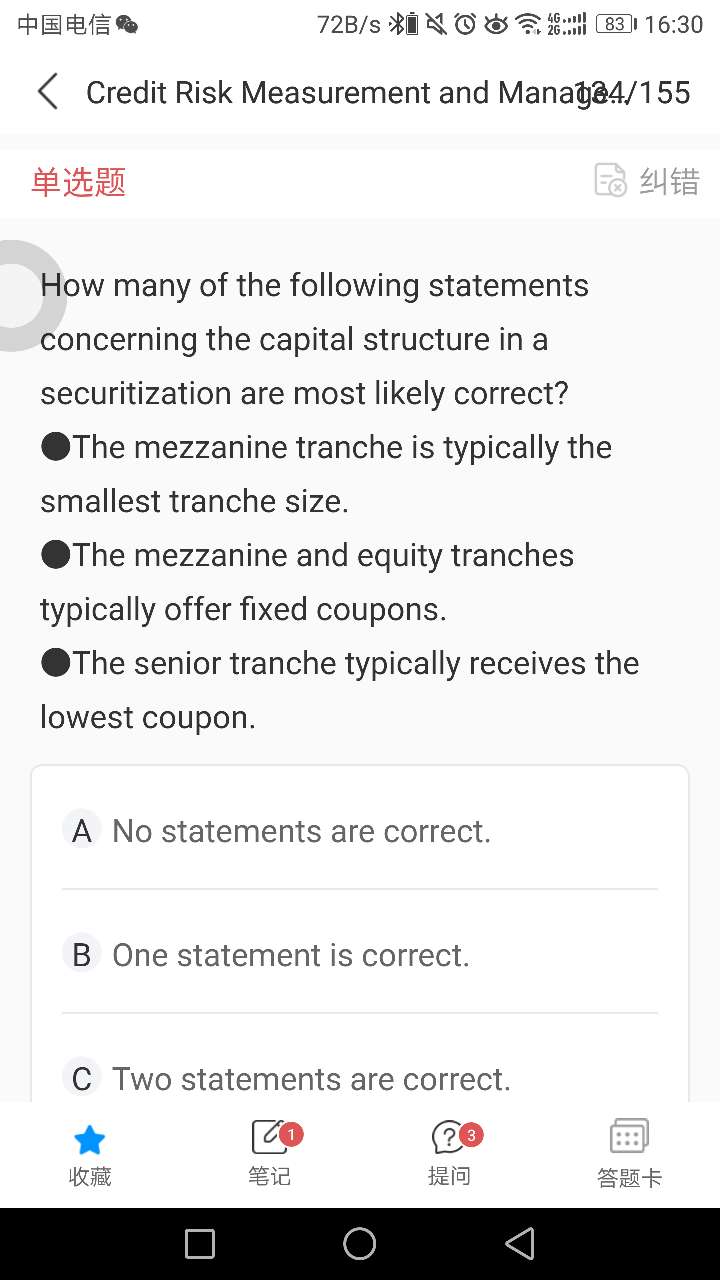The height and width of the screenshot is (1280, 720).
Task: Go back using the top-left arrow
Action: point(47,92)
